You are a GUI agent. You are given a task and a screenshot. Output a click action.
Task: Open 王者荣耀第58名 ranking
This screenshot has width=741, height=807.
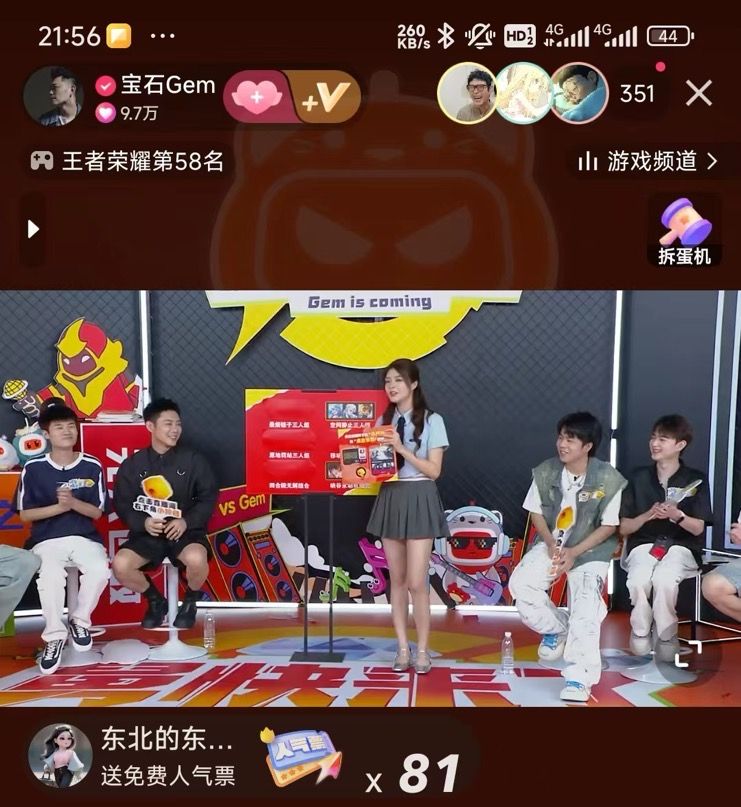[128, 161]
